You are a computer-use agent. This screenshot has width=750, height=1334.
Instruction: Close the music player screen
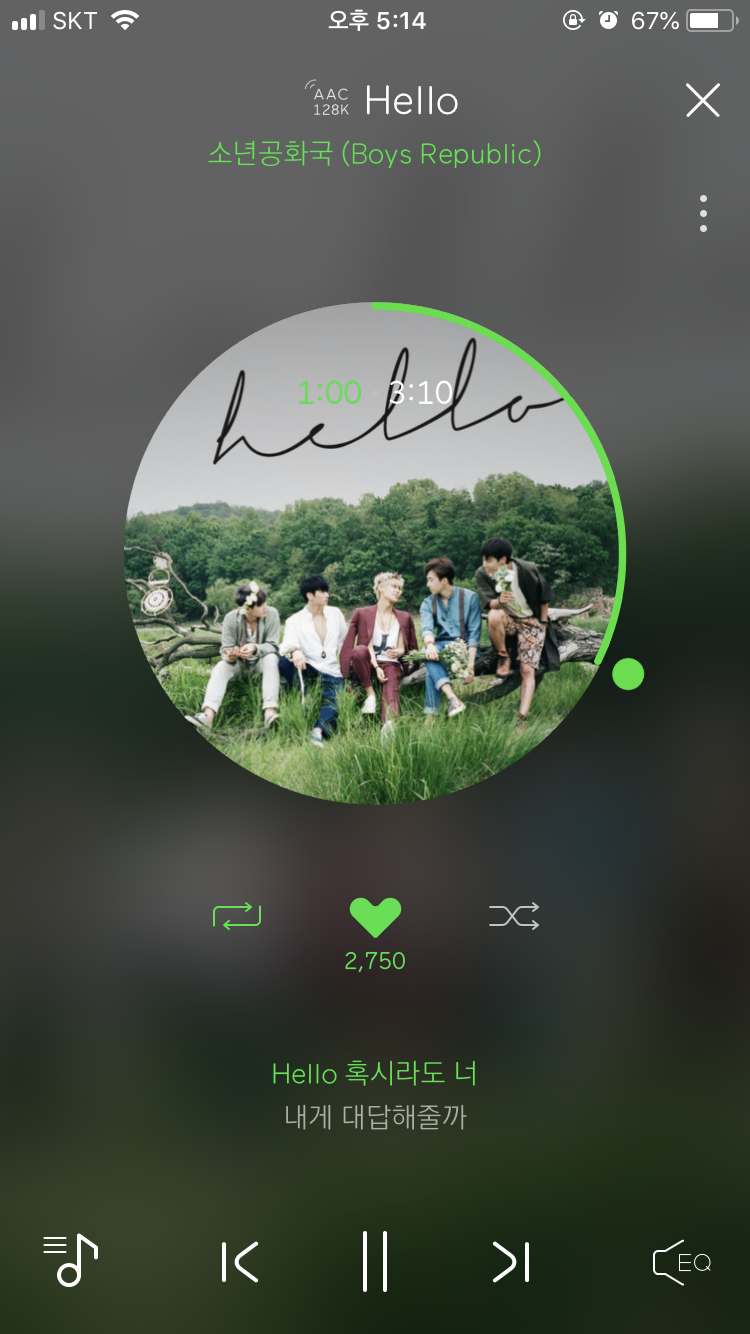702,100
